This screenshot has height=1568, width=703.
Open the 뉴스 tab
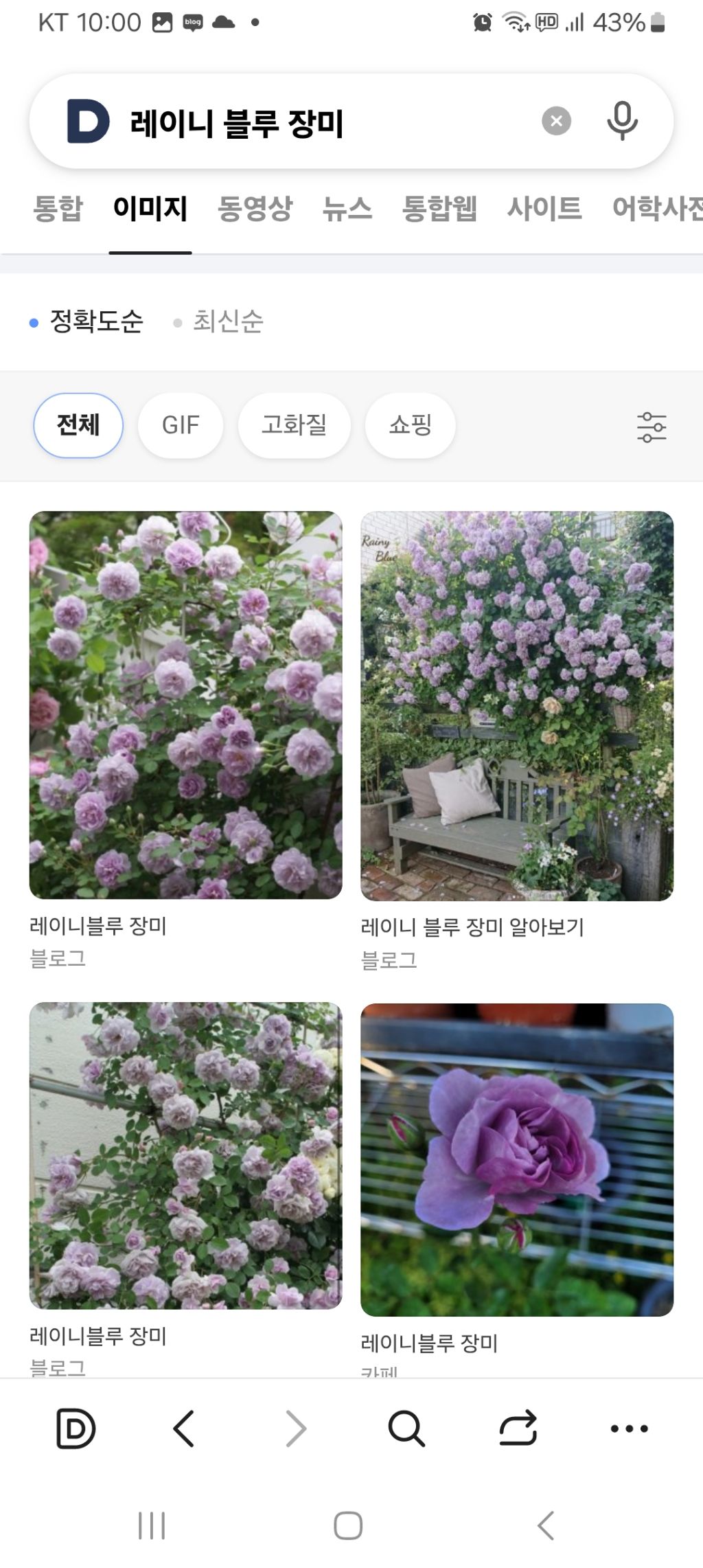(x=347, y=208)
